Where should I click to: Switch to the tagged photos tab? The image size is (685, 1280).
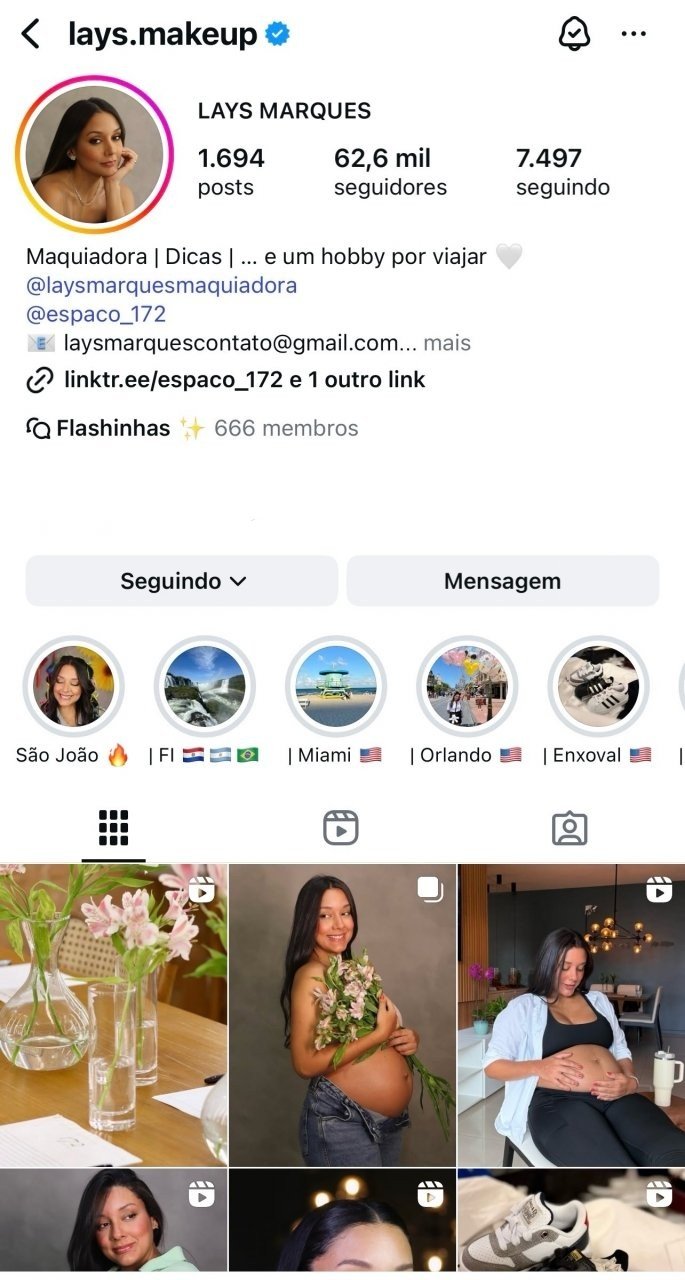click(570, 828)
